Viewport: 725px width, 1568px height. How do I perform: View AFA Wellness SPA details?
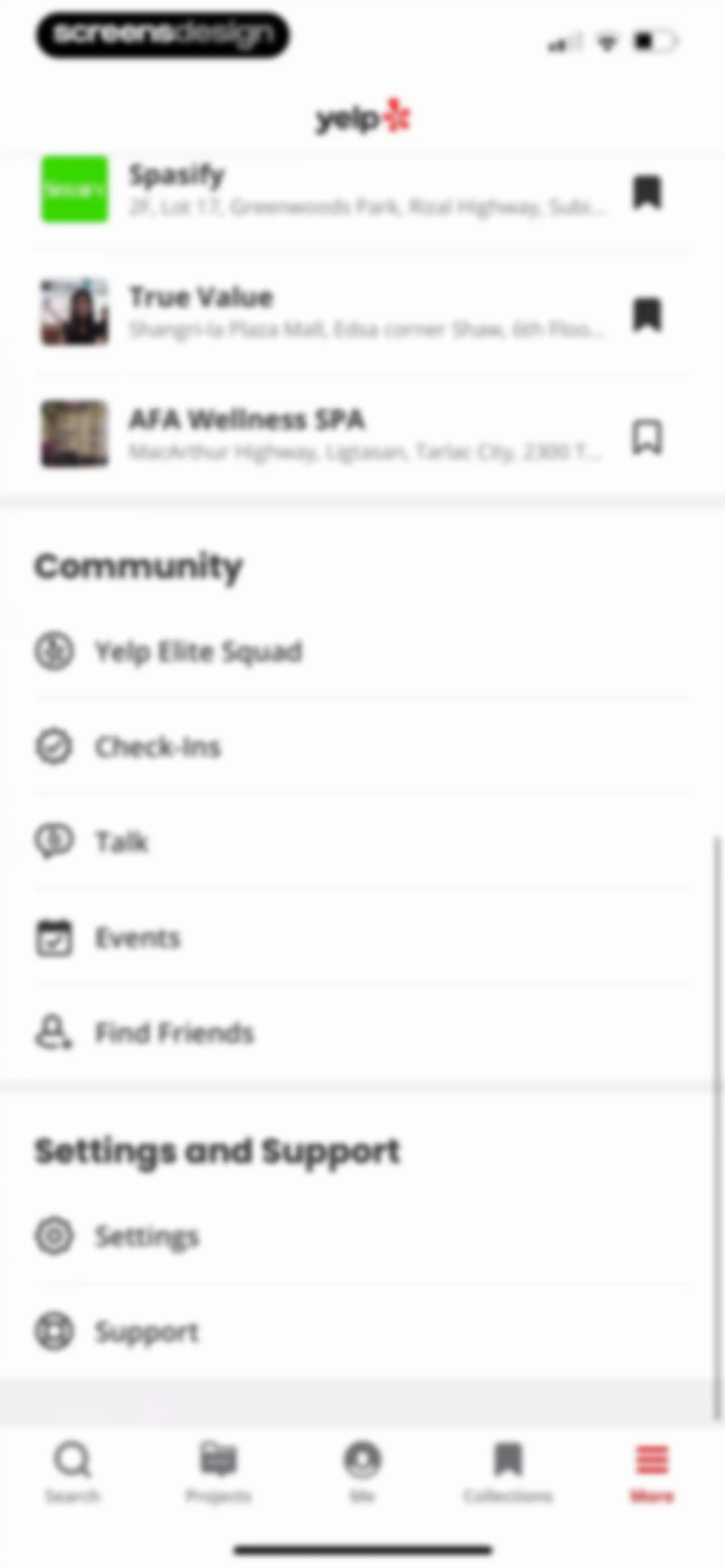coord(322,433)
